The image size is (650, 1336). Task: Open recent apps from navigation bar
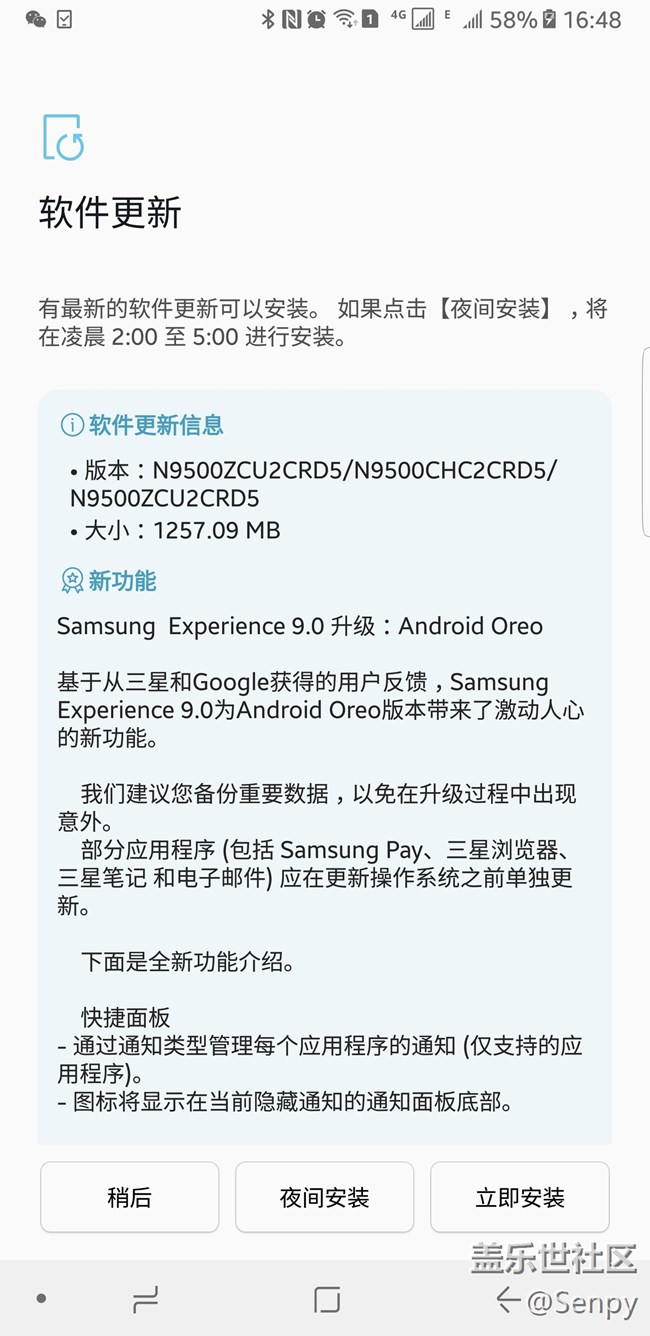click(x=146, y=1299)
